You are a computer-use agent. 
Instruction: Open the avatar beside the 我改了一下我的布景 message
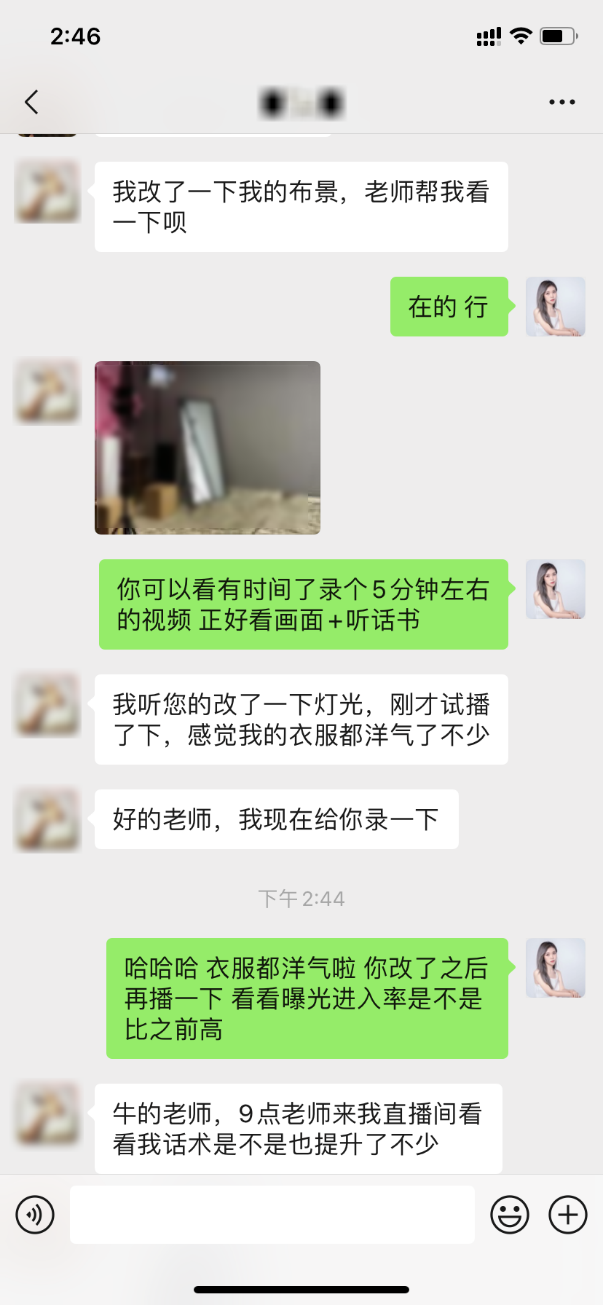[47, 191]
